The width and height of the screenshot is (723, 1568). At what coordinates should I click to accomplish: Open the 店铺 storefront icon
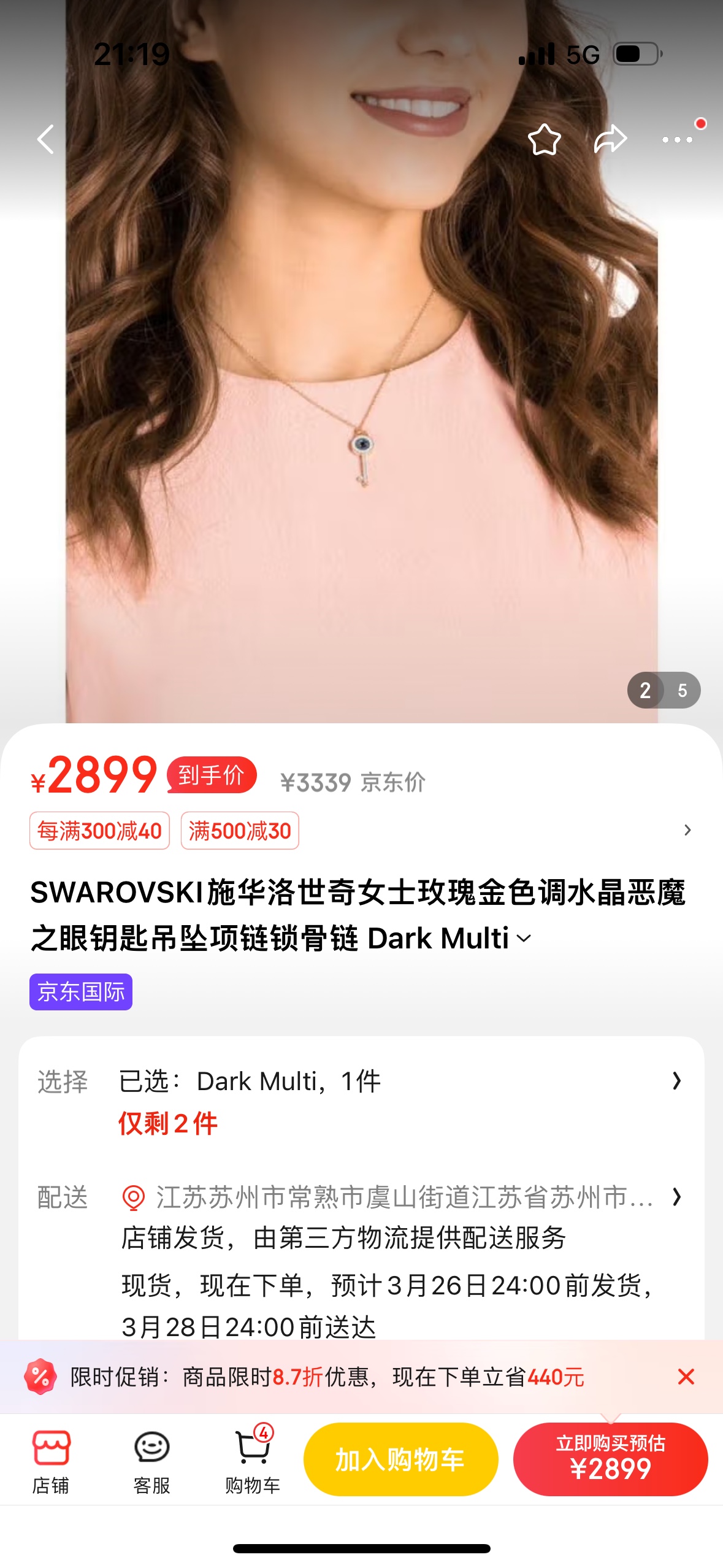coord(52,1460)
